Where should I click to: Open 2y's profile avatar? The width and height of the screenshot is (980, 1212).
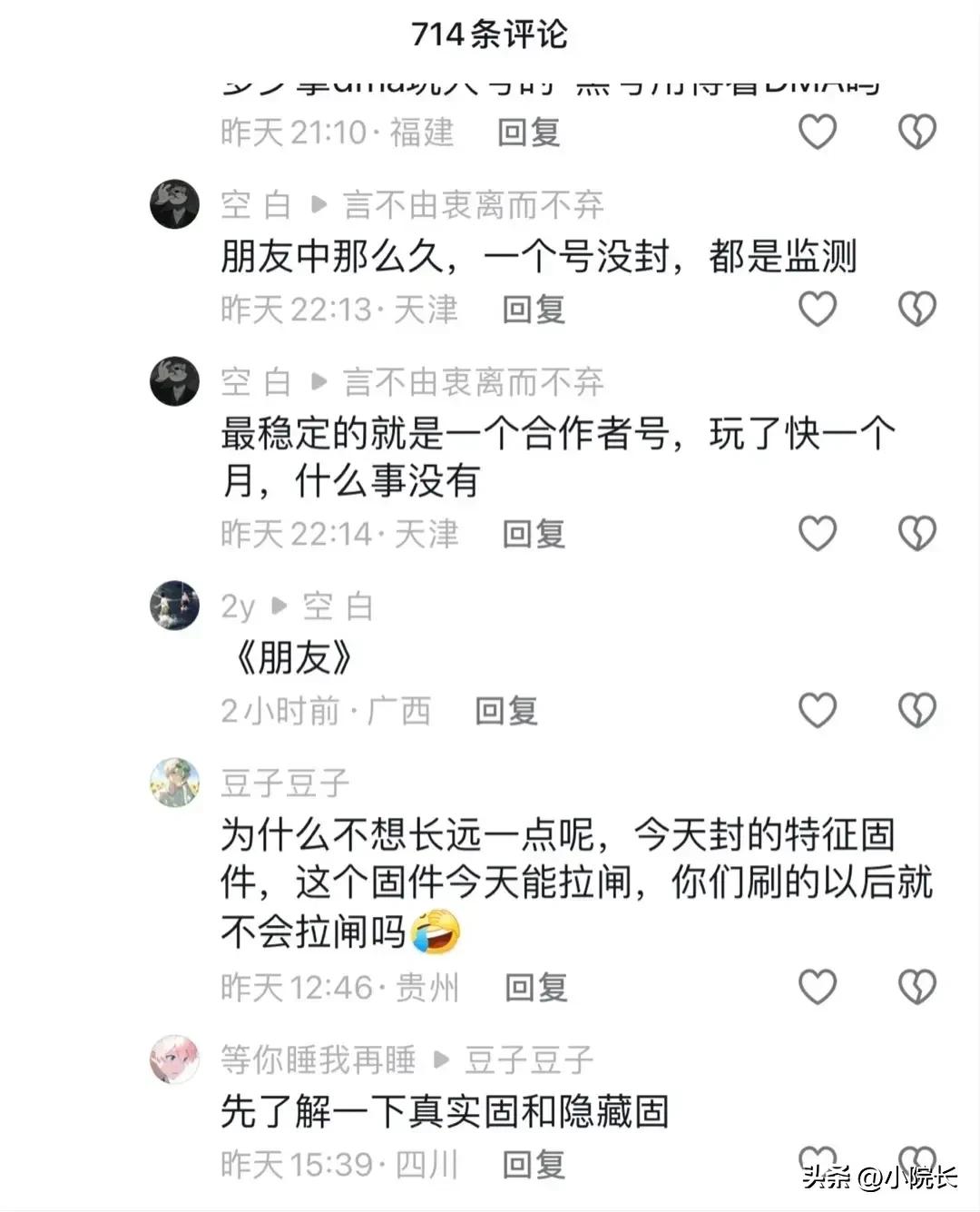click(x=174, y=605)
